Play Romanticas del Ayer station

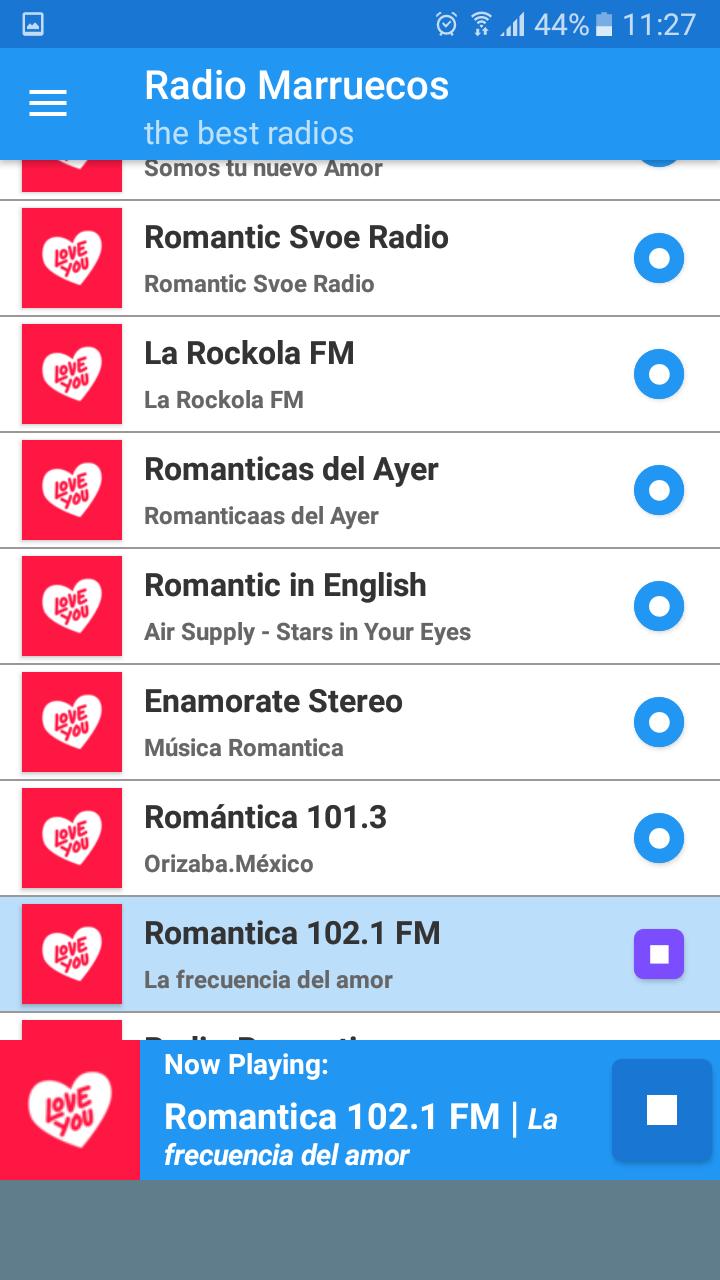(x=659, y=491)
